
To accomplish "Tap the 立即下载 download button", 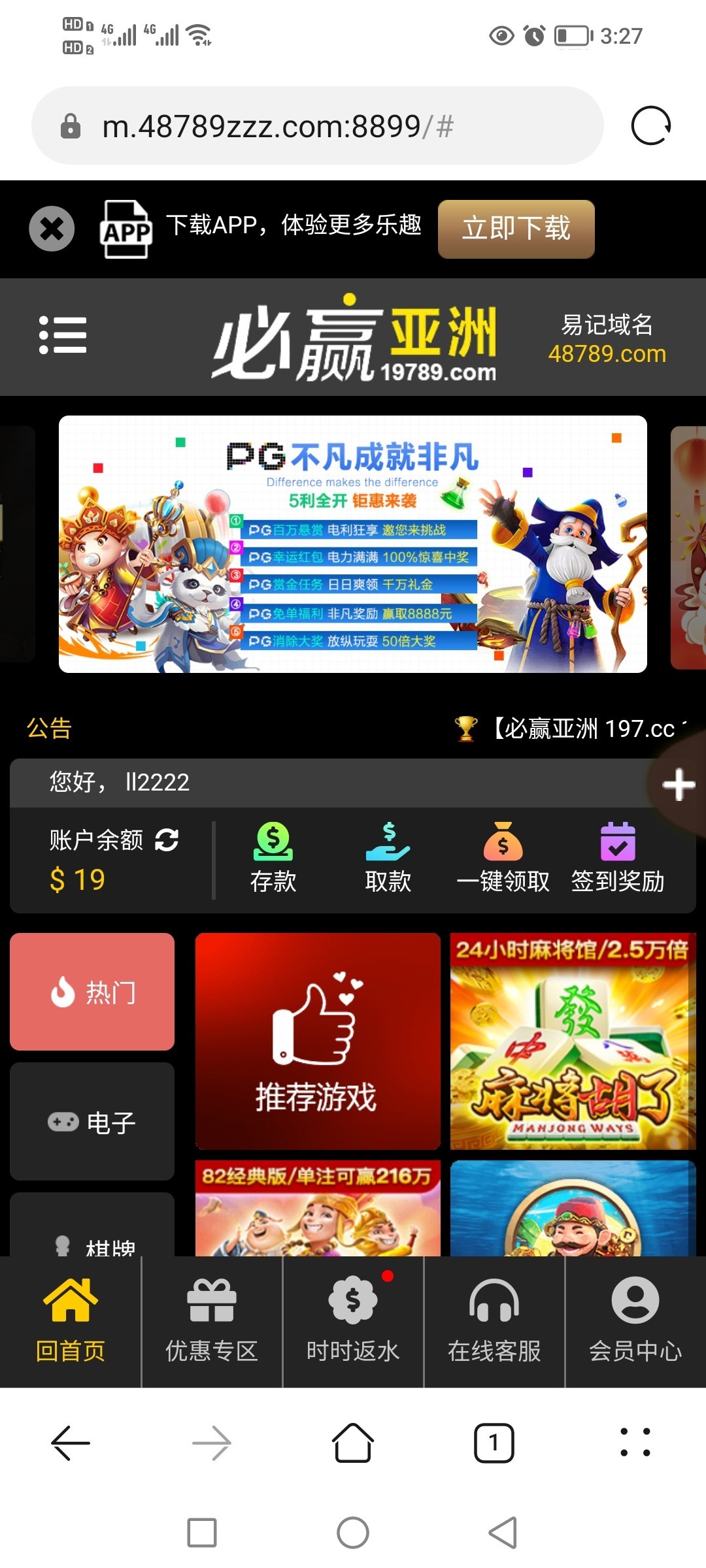I will 516,229.
